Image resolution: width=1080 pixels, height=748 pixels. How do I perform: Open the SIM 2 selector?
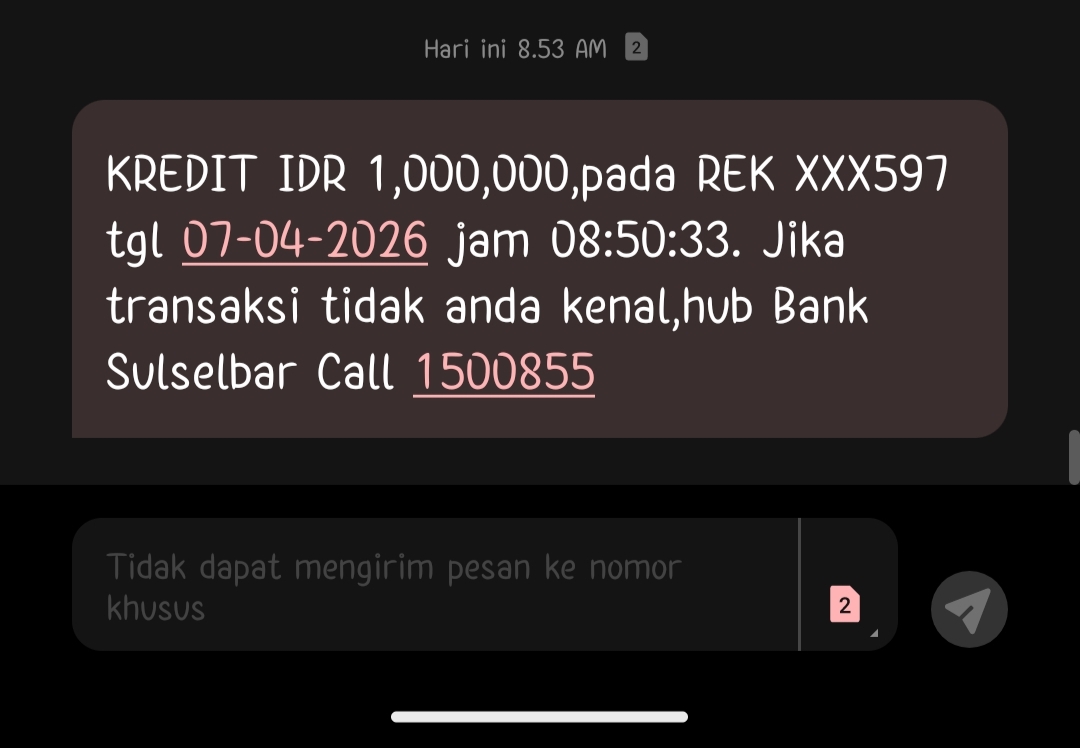point(846,605)
